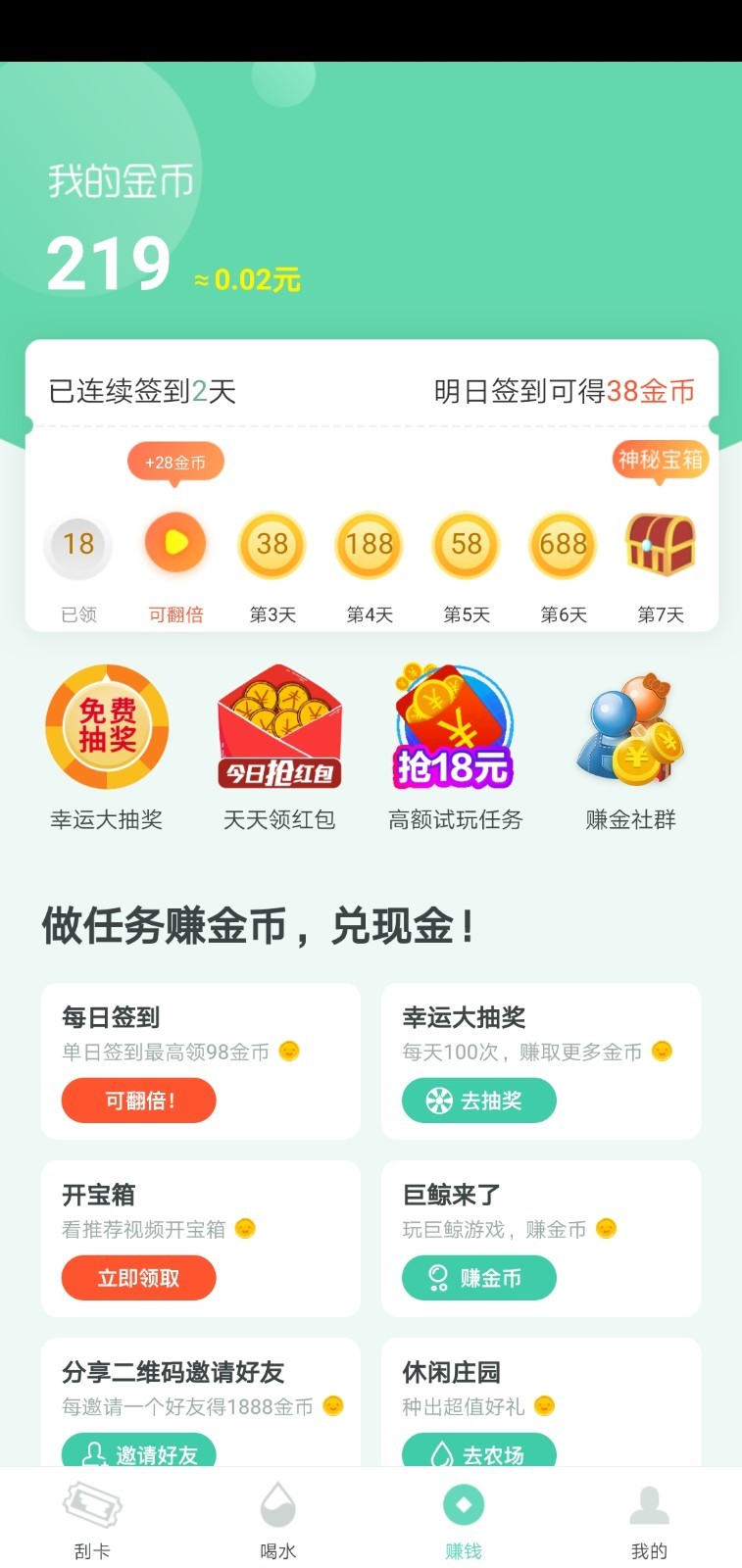
Task: Go to the 我的 tab
Action: tap(649, 1520)
